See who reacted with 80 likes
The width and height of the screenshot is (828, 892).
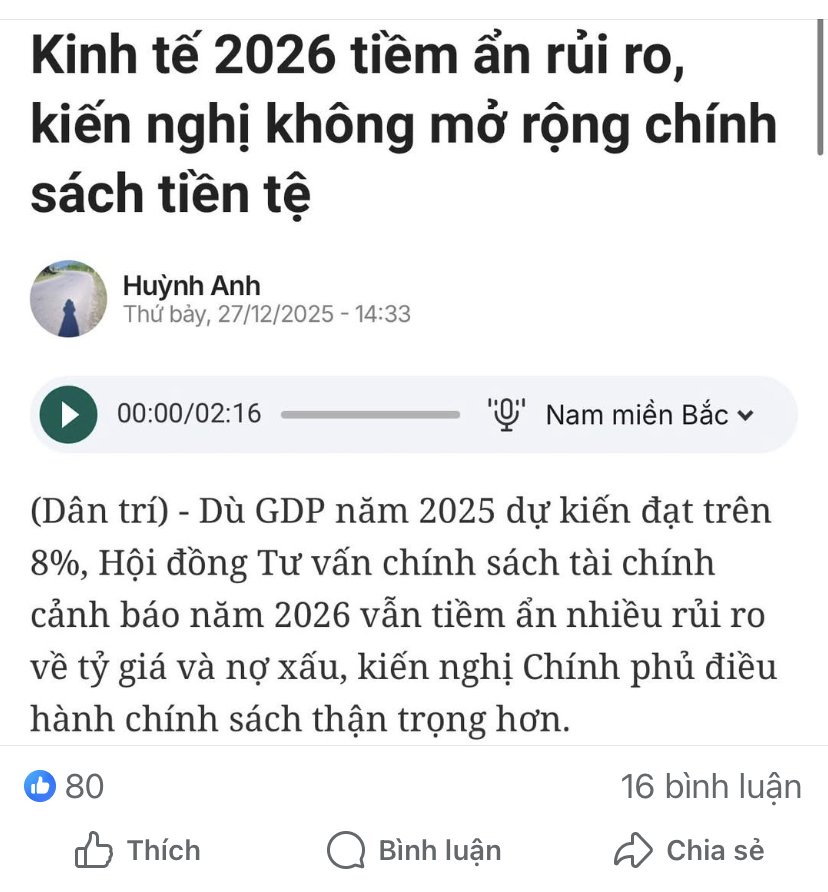(x=65, y=786)
